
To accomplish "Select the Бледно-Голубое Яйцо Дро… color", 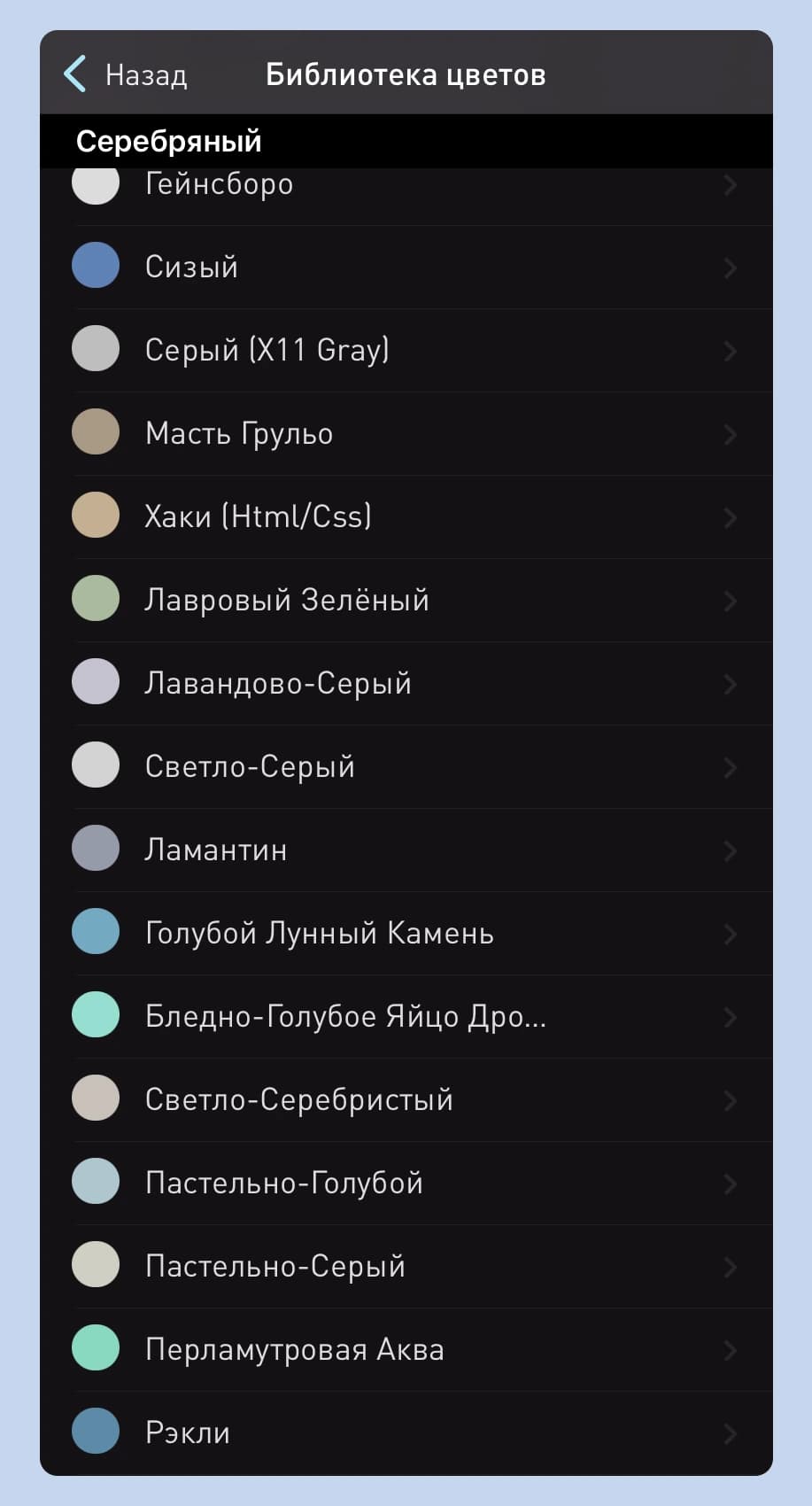I will pyautogui.click(x=406, y=1016).
